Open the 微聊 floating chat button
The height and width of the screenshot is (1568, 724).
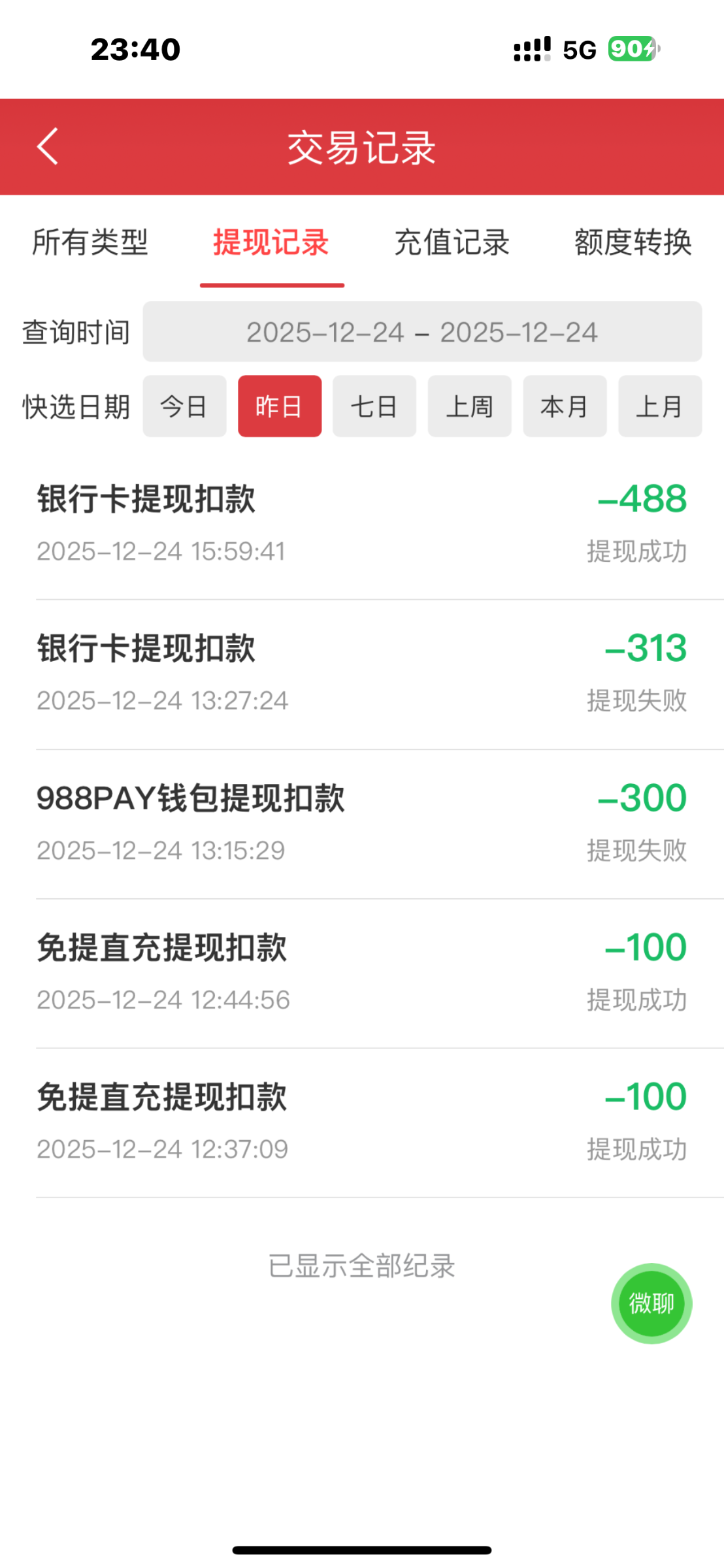click(651, 1303)
